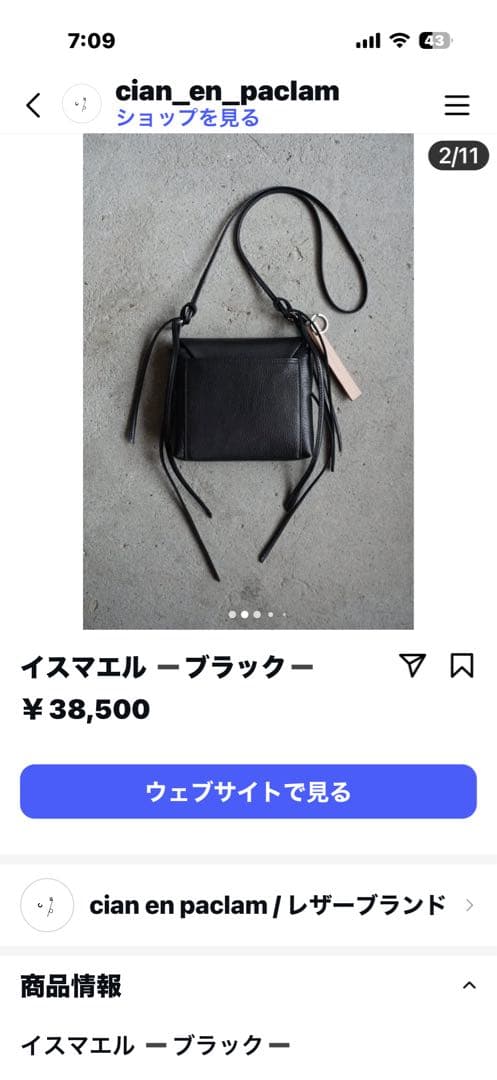Collapse the 商品情報 section
The height and width of the screenshot is (1080, 497).
coord(469,986)
